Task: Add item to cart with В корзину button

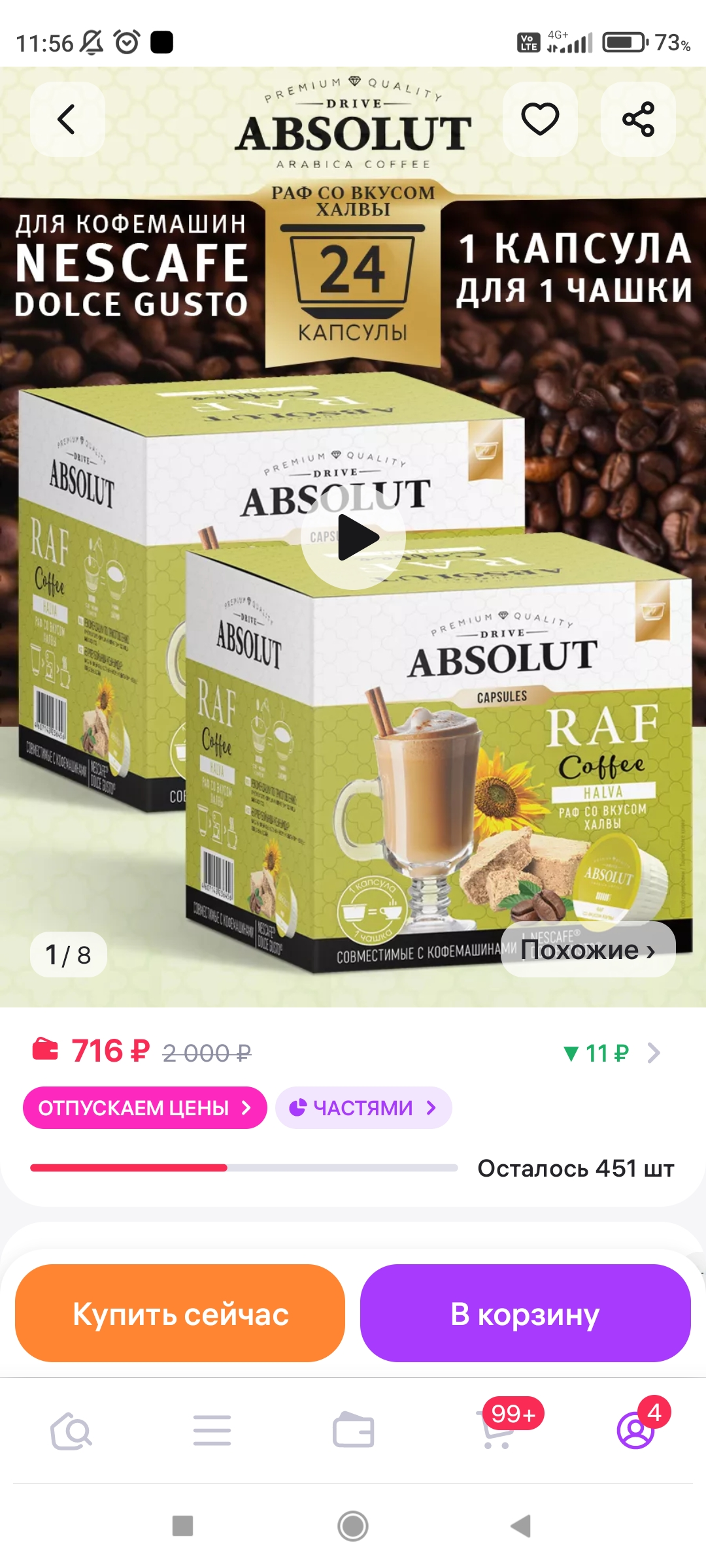Action: [x=527, y=1315]
